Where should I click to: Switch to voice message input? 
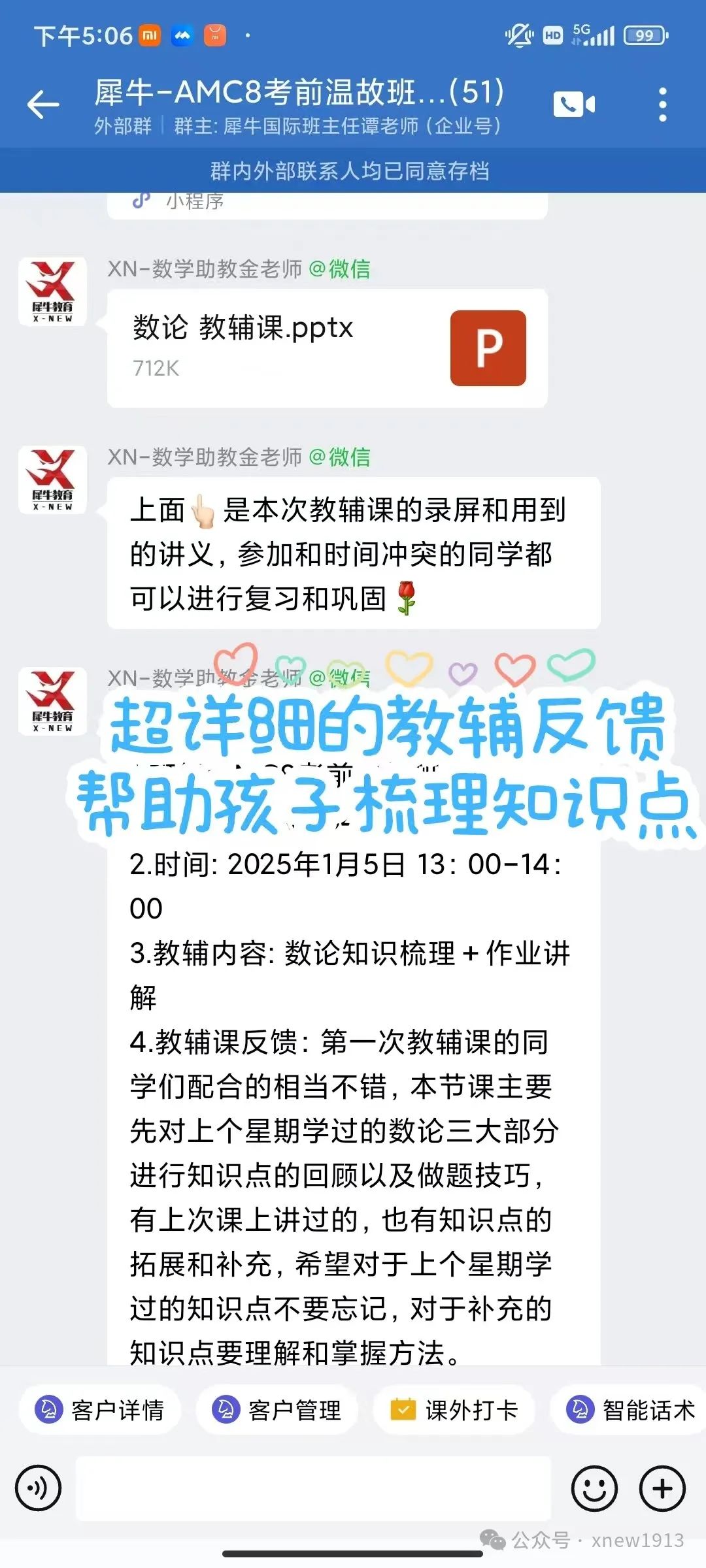tap(39, 1488)
